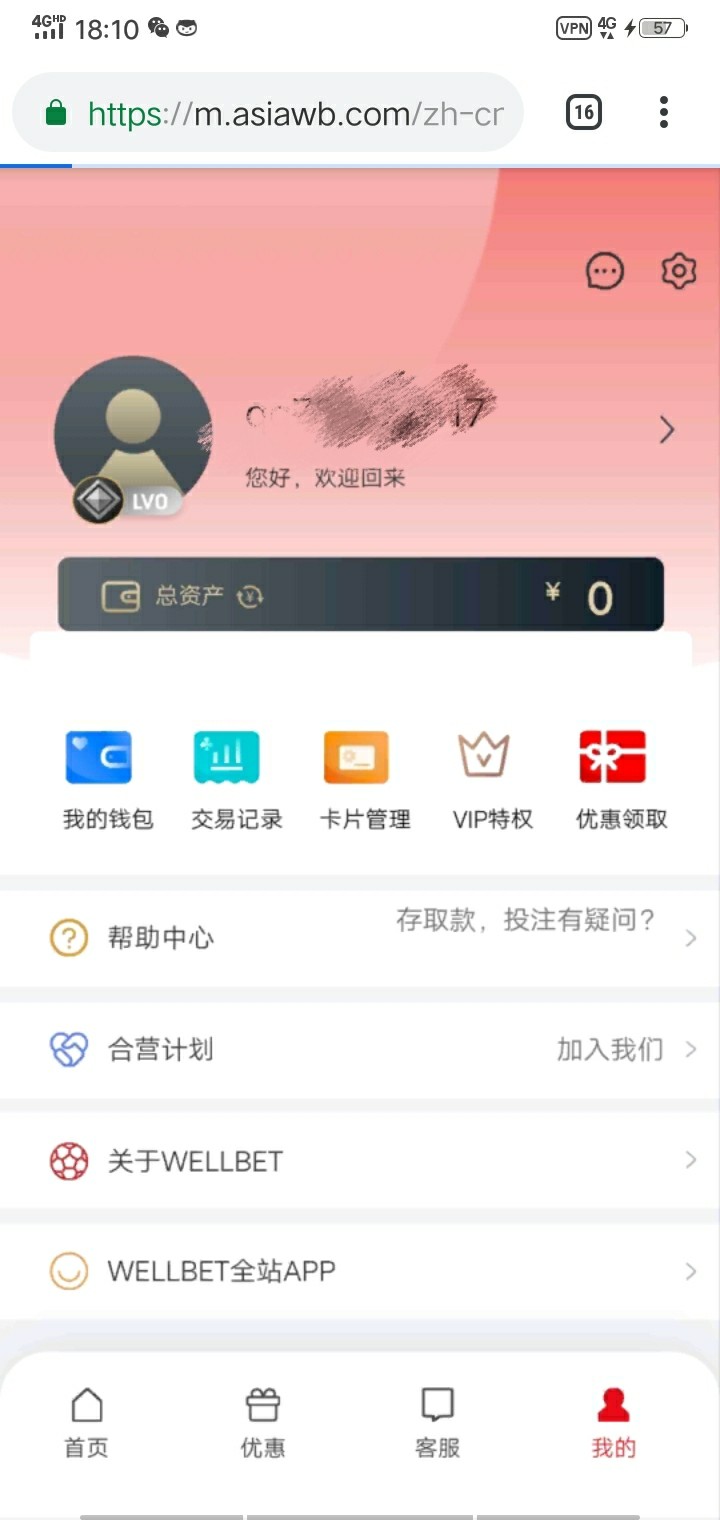Image resolution: width=720 pixels, height=1520 pixels.
Task: Go to 卡片管理 card management
Action: [365, 781]
